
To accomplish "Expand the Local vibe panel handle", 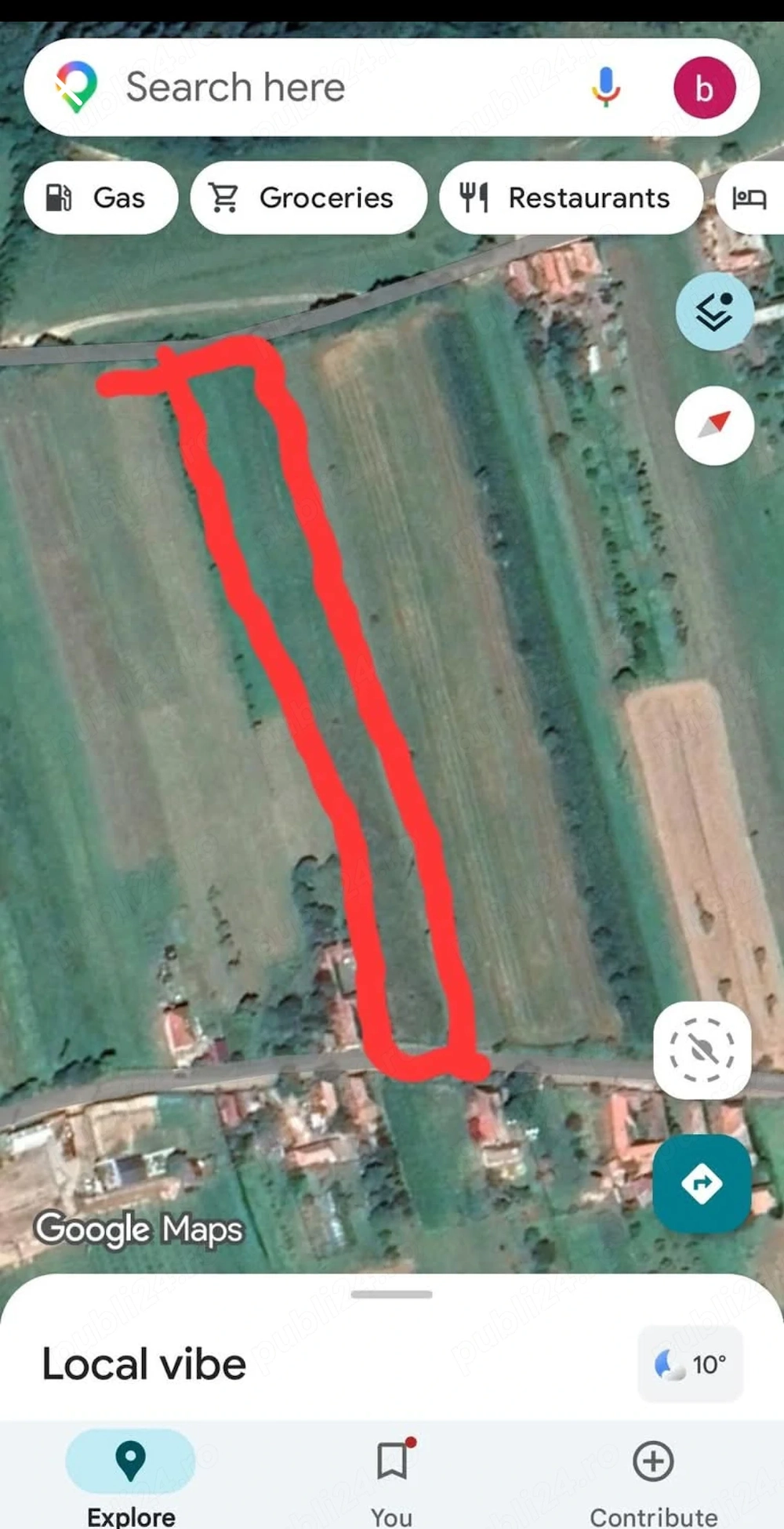I will coord(391,1295).
